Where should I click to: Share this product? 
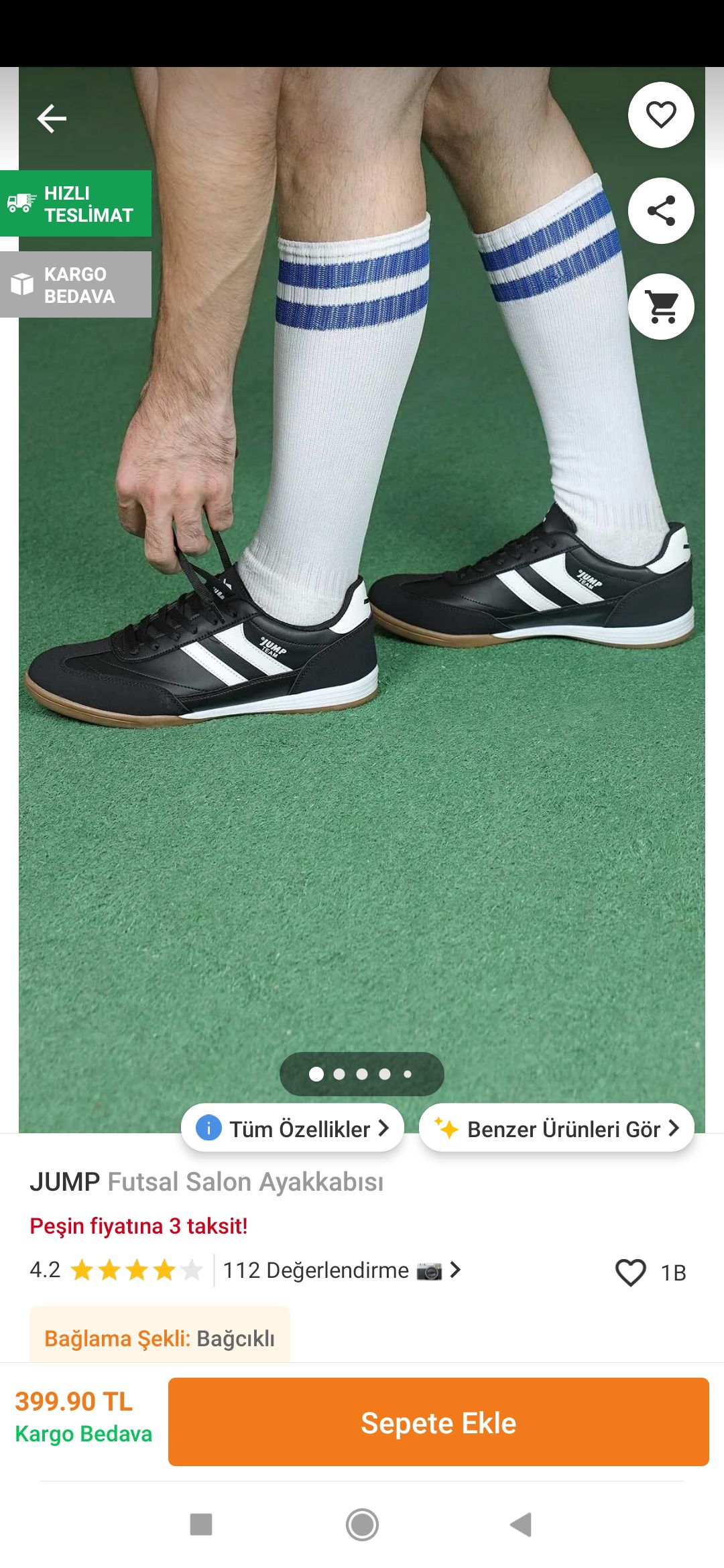pyautogui.click(x=661, y=210)
